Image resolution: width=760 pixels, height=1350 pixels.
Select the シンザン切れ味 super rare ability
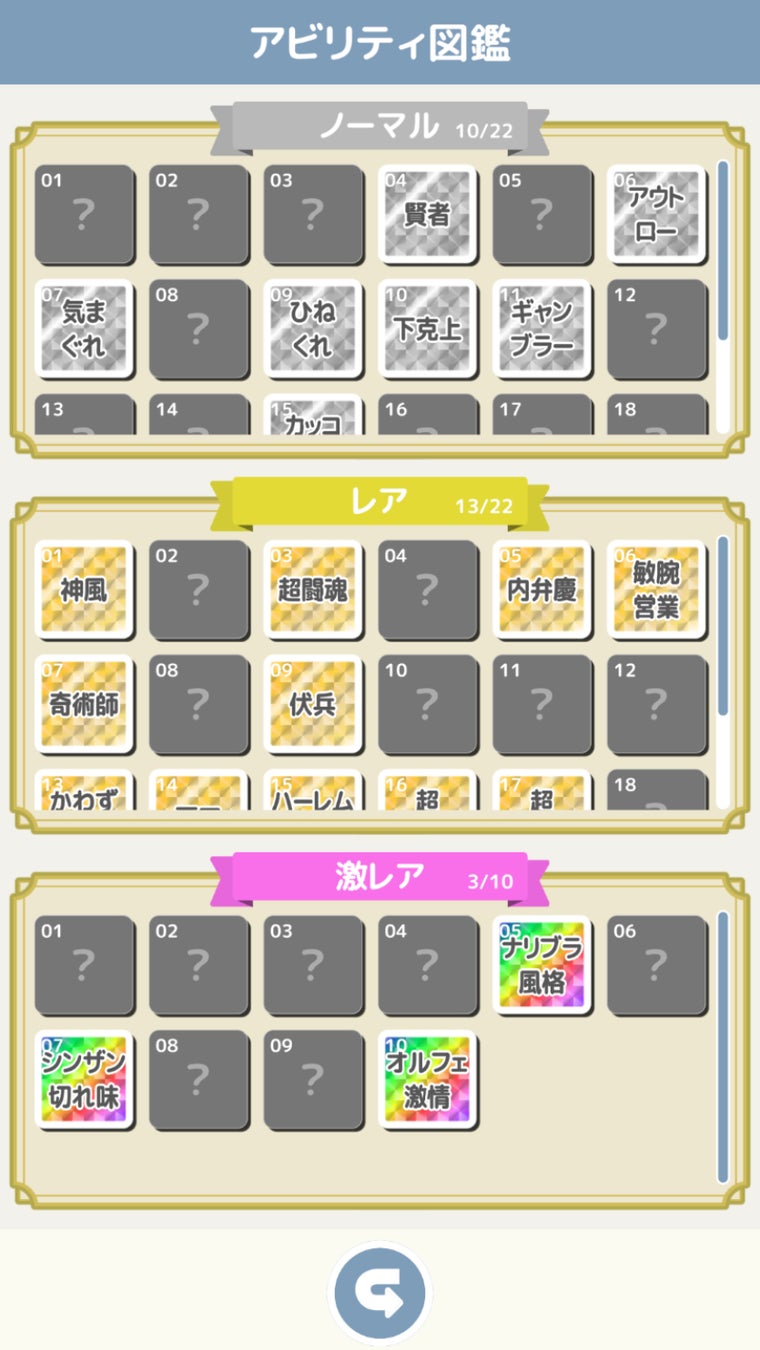tap(85, 1080)
